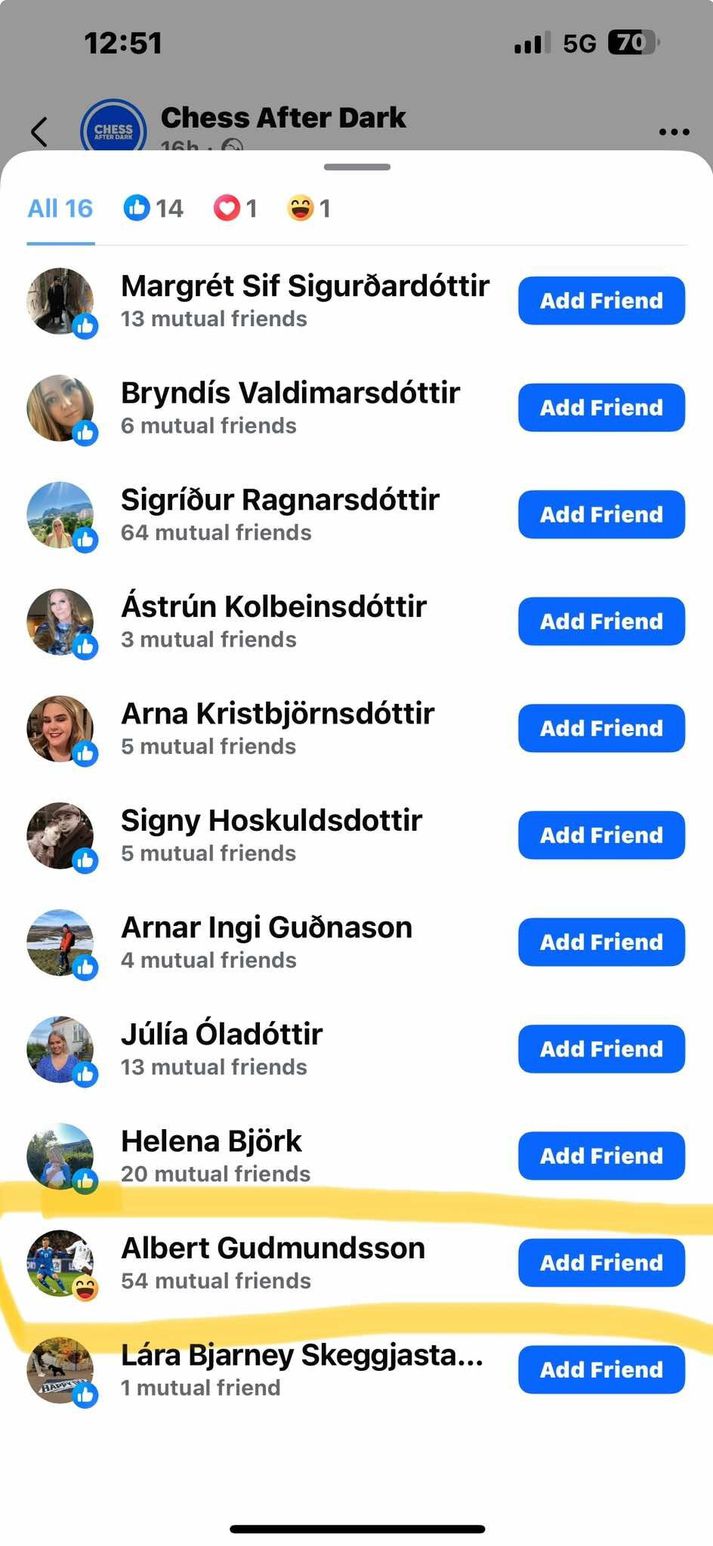Add Sigríður Ragnarsdóttir as a friend

601,515
